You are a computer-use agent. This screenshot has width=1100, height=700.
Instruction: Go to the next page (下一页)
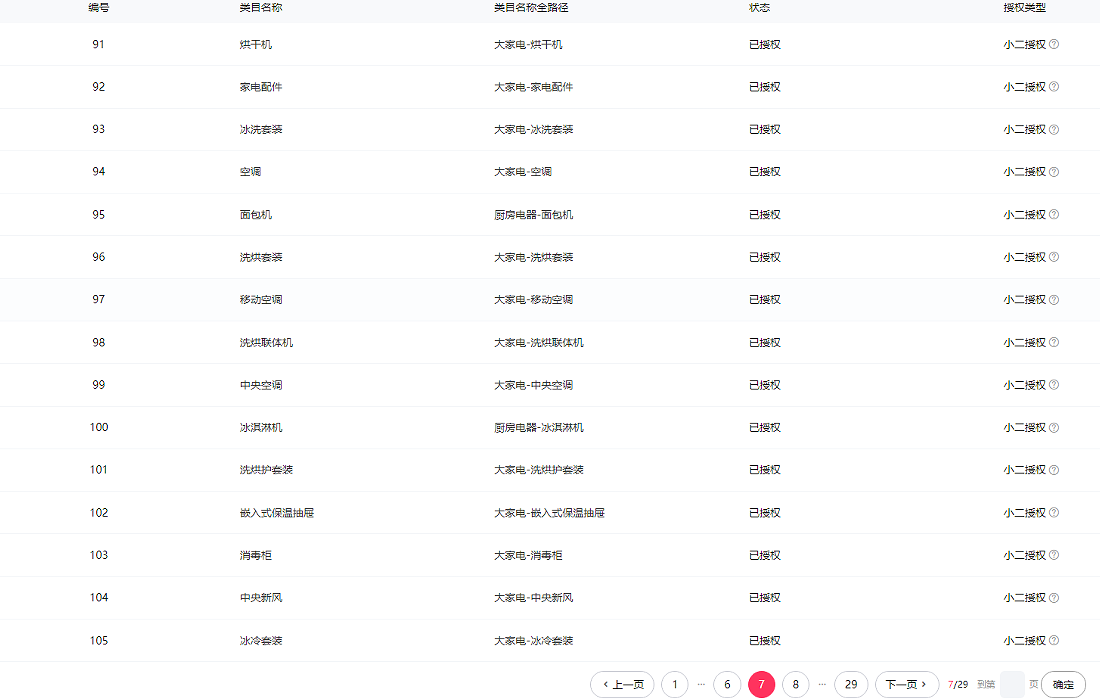click(x=907, y=685)
